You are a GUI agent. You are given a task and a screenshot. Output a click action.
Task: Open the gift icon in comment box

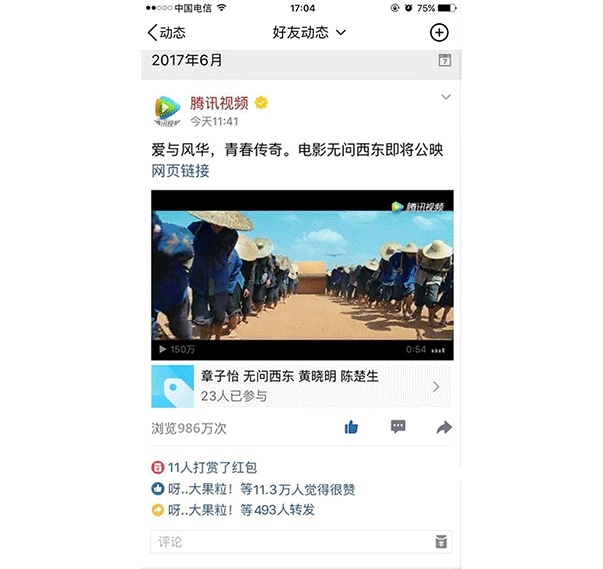pyautogui.click(x=441, y=542)
